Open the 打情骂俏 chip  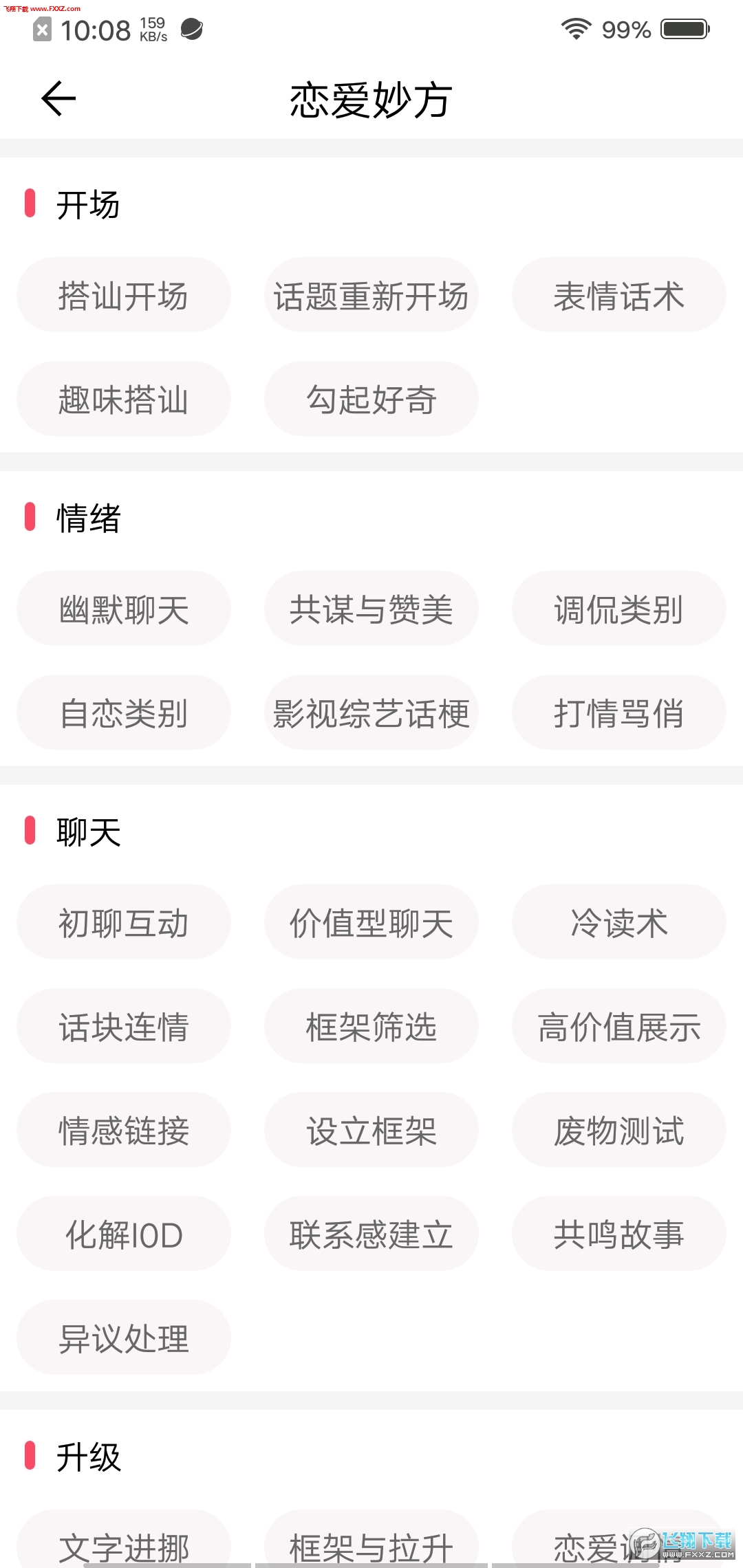619,712
